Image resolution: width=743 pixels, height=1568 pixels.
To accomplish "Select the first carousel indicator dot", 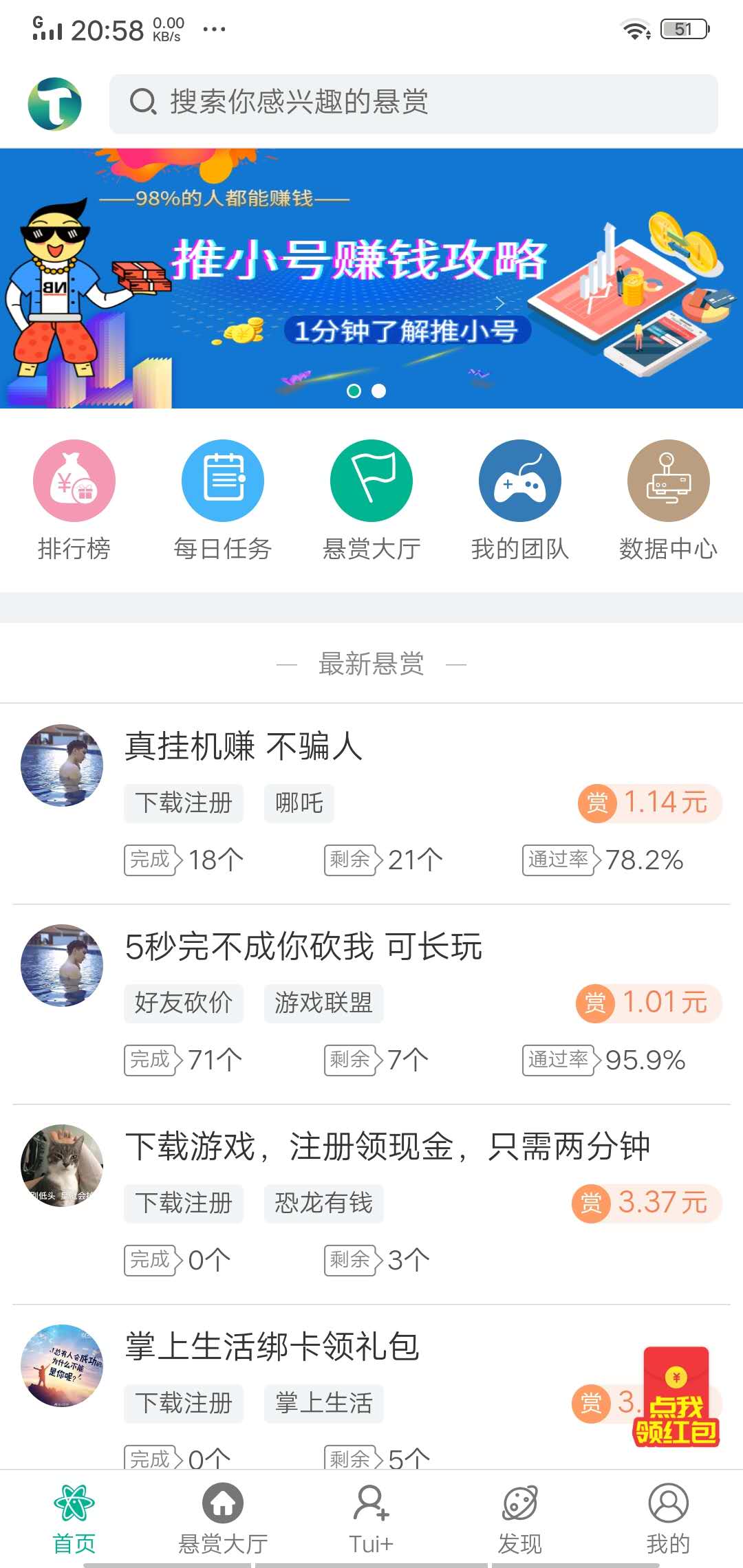I will tap(356, 391).
